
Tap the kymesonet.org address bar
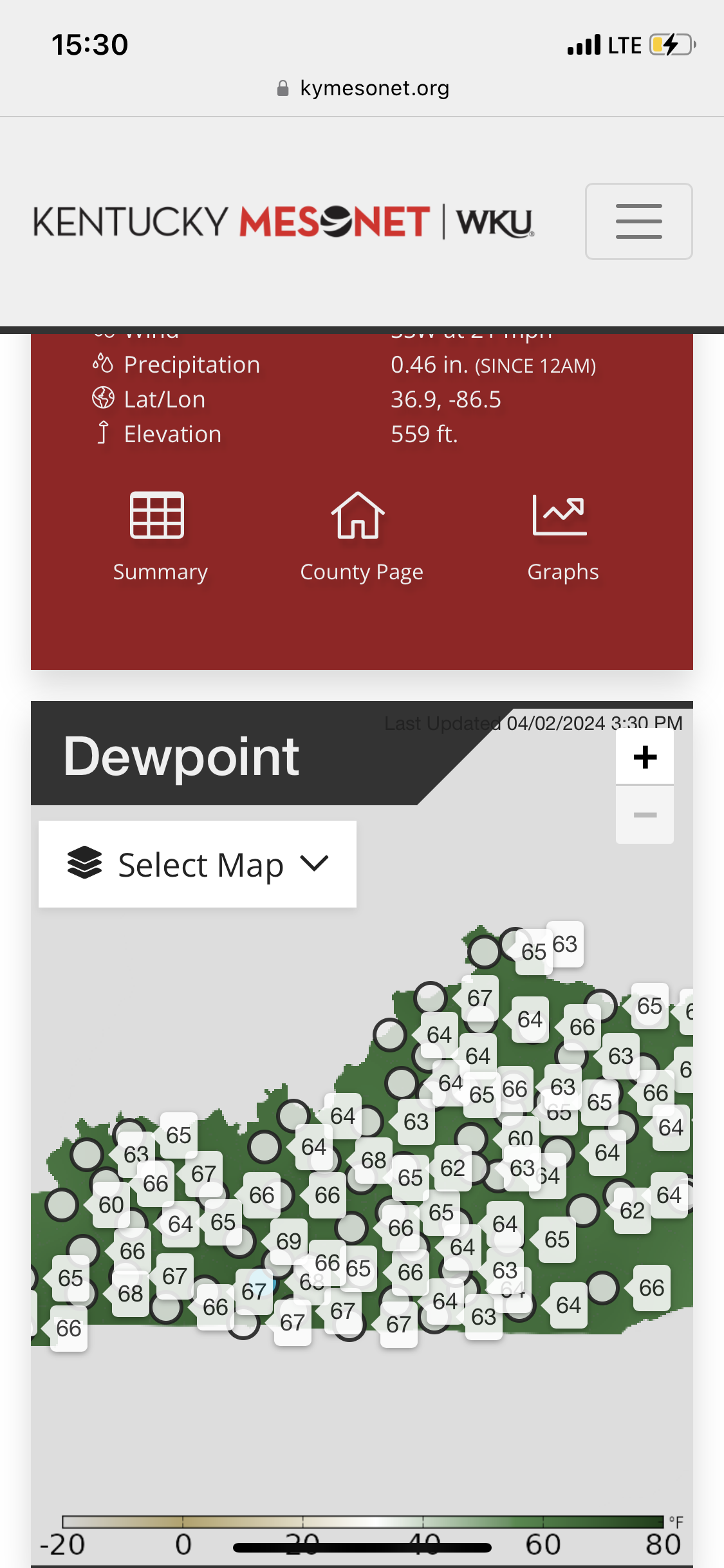[x=362, y=88]
